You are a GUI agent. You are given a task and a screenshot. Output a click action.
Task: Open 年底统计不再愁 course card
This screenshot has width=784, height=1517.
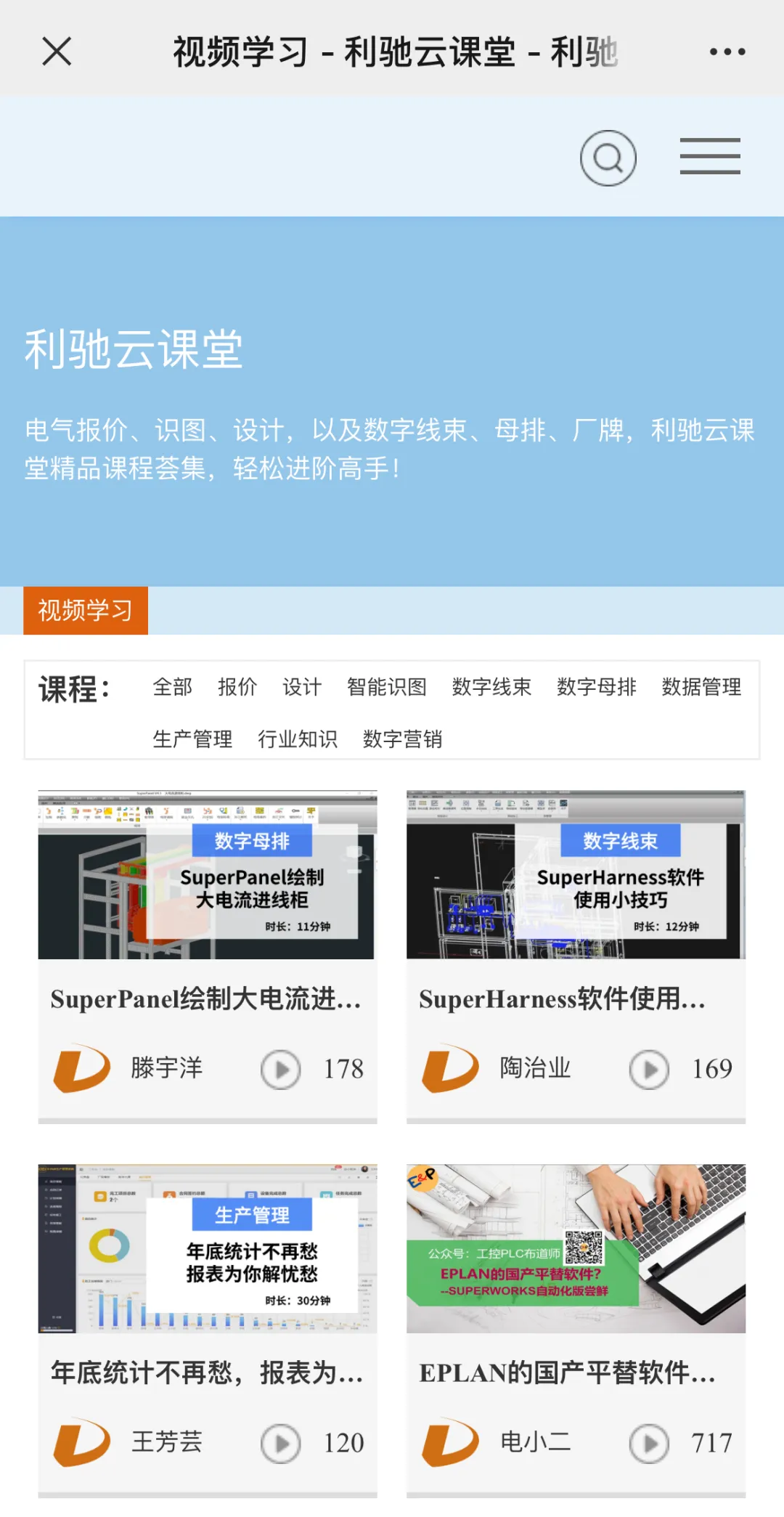click(x=207, y=1249)
